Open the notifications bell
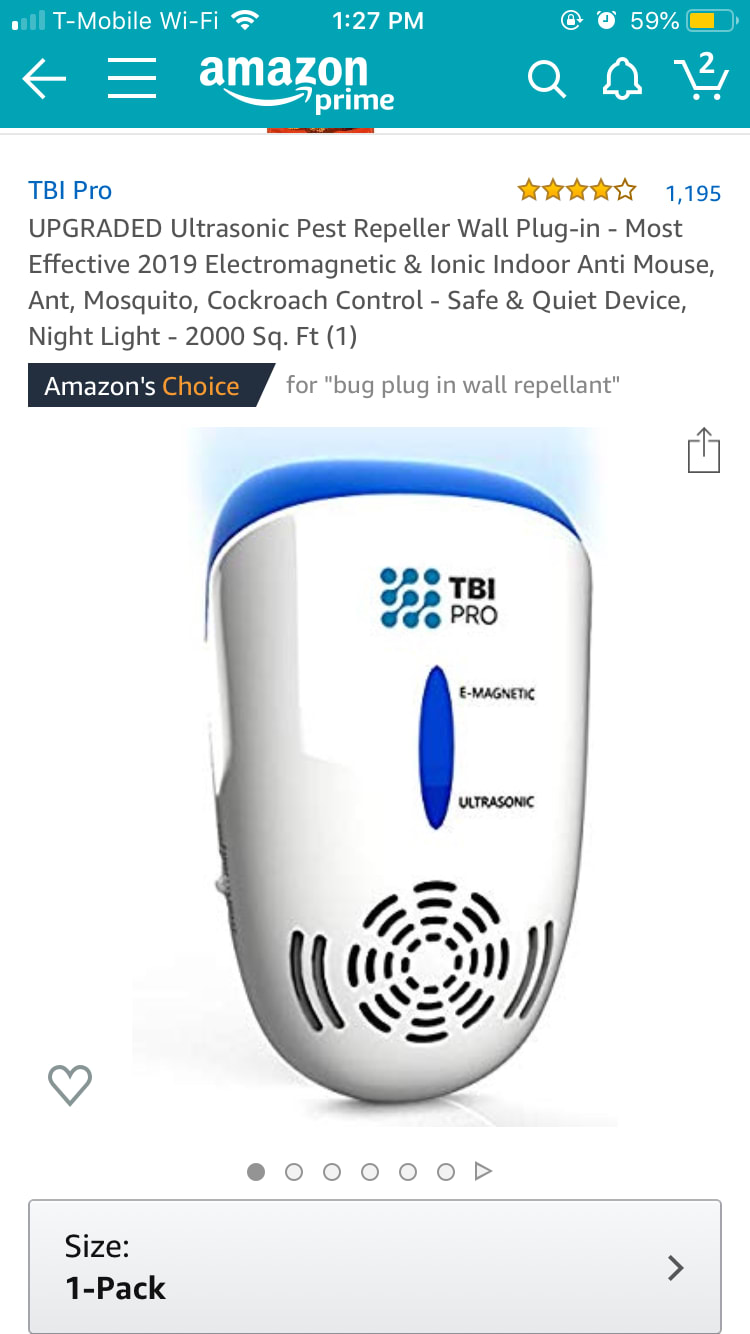The image size is (750, 1334). 622,79
